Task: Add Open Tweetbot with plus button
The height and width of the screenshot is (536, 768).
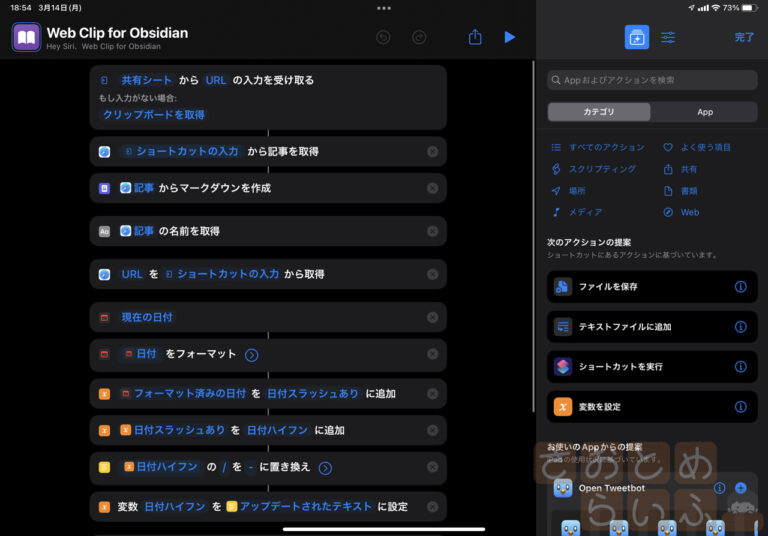Action: click(x=741, y=488)
